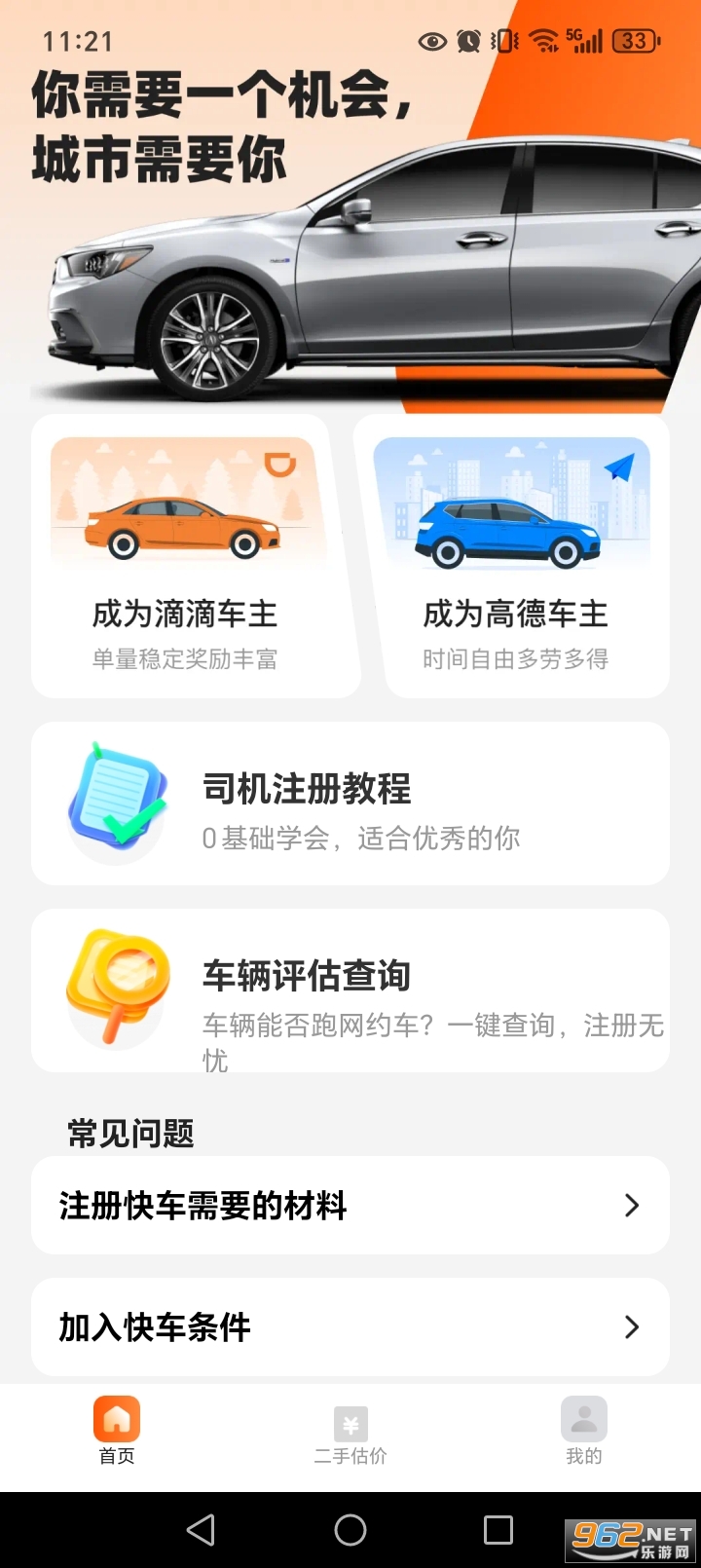The width and height of the screenshot is (701, 1568).
Task: Tap the battery indicator showing 33
Action: click(635, 42)
